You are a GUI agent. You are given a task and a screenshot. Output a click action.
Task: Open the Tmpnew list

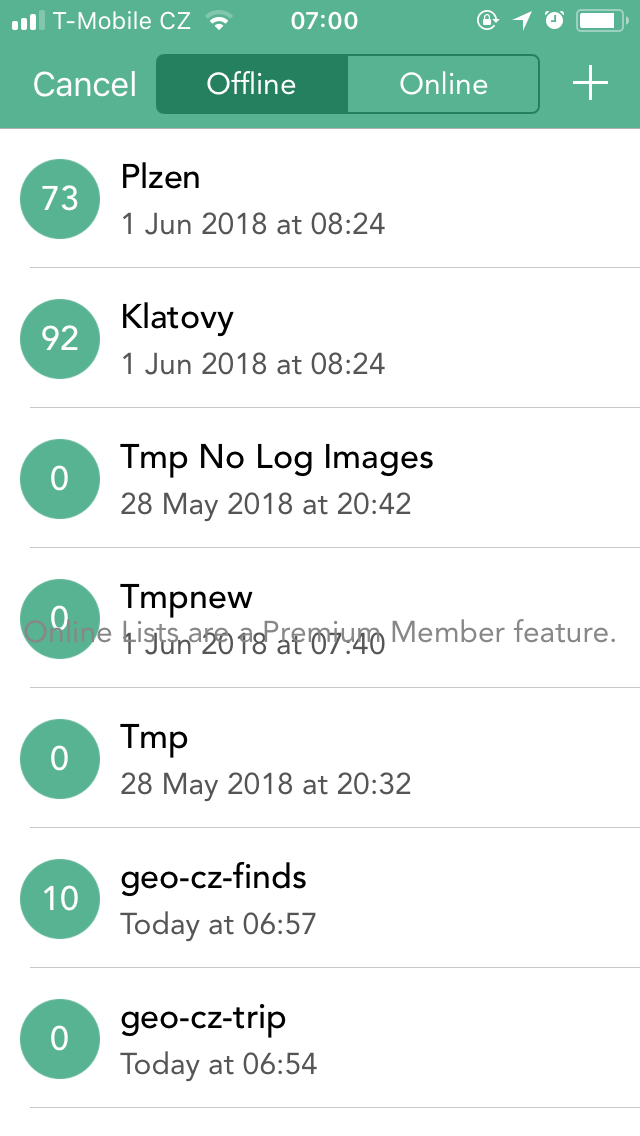pyautogui.click(x=320, y=618)
